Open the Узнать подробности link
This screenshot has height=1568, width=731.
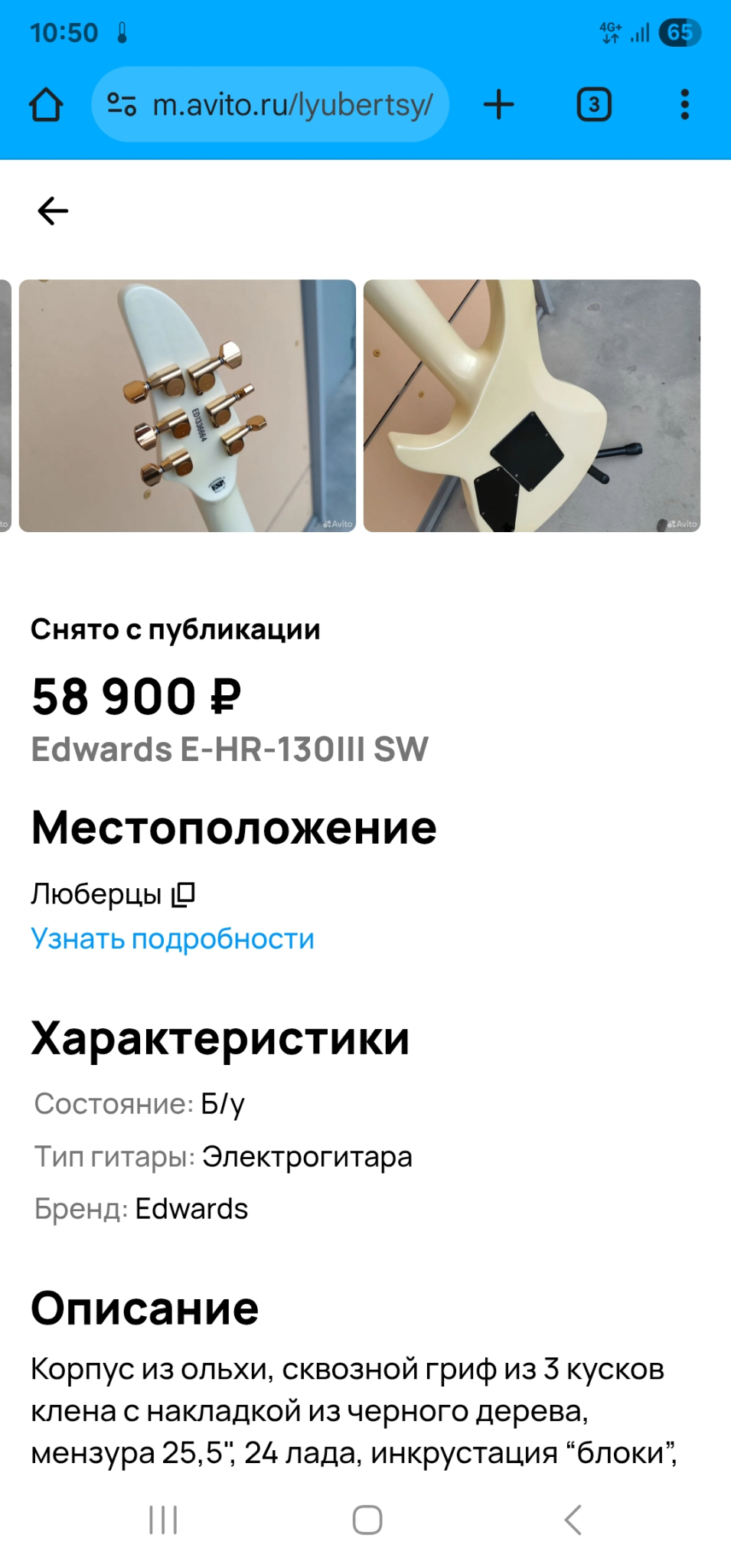point(172,939)
